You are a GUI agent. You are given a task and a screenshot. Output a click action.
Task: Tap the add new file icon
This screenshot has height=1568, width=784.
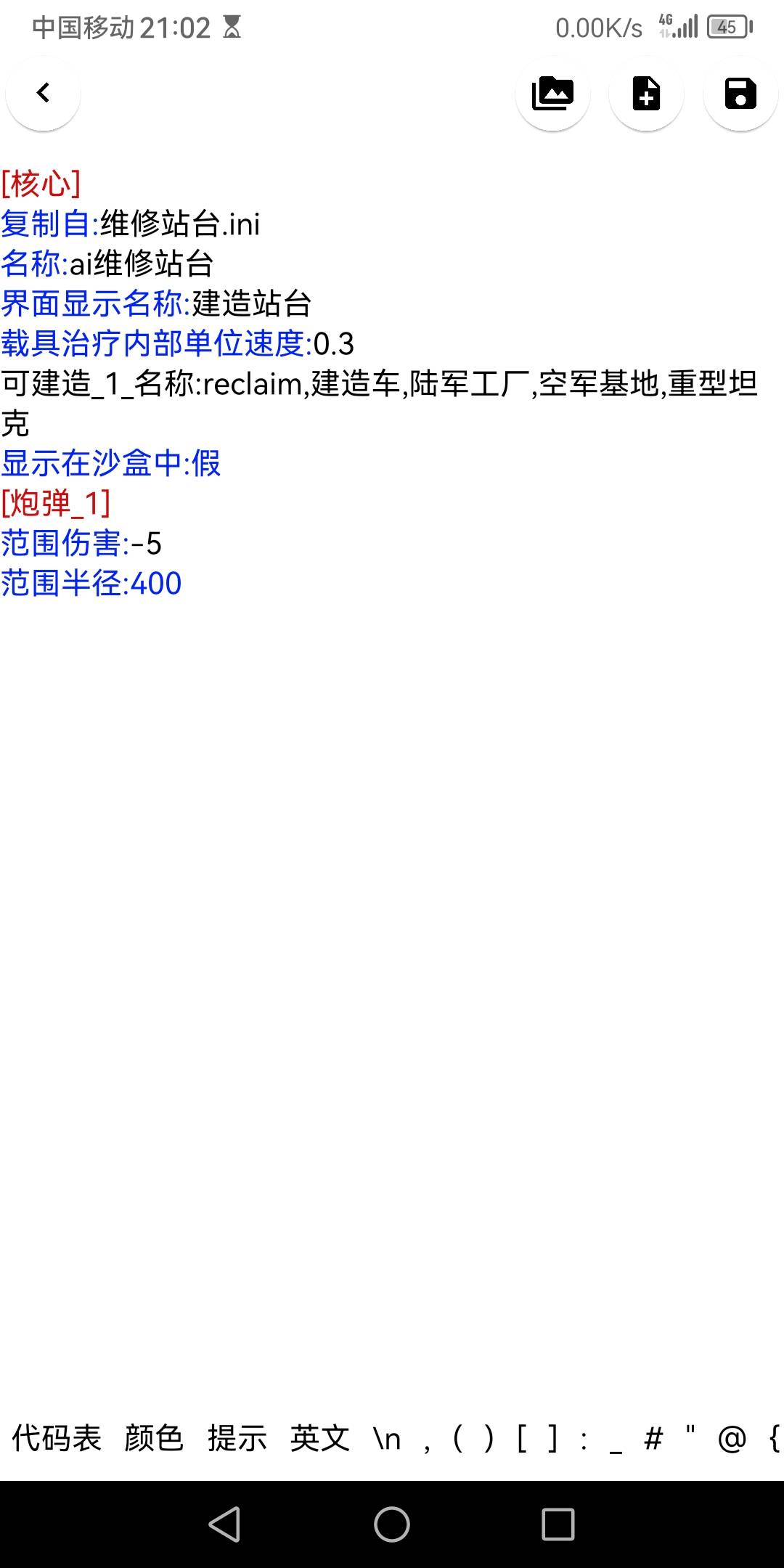[x=646, y=93]
